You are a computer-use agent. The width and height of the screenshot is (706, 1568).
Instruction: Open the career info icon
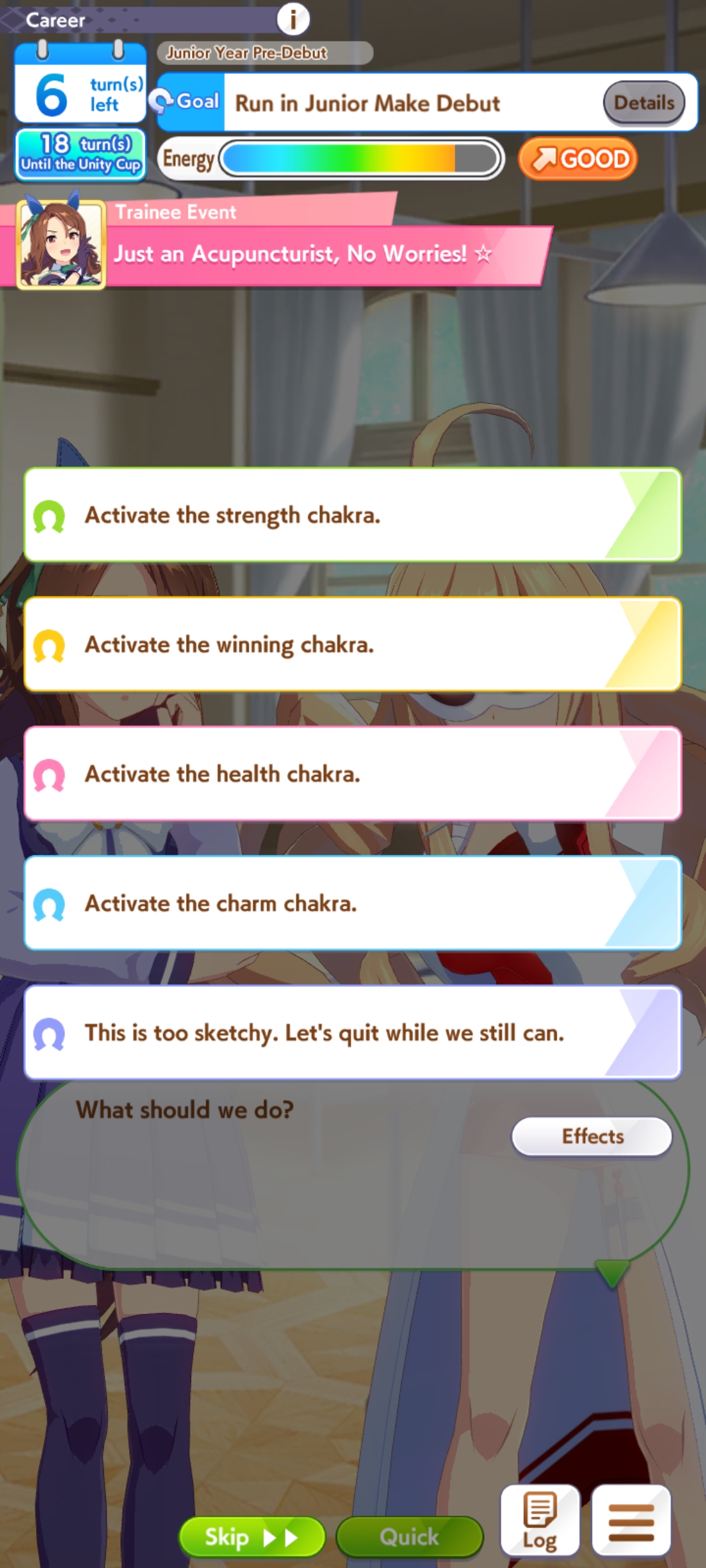293,19
